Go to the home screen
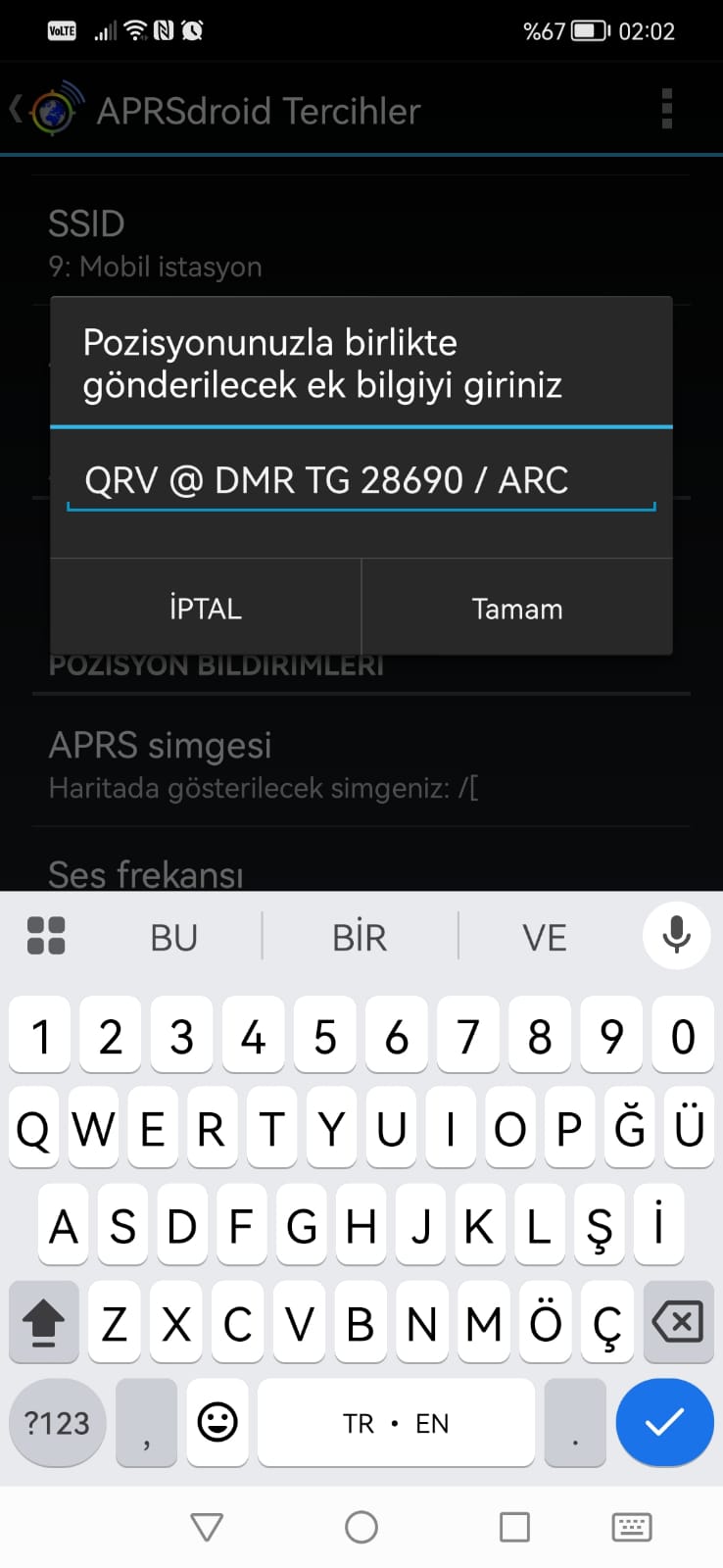This screenshot has width=723, height=1568. click(x=361, y=1527)
